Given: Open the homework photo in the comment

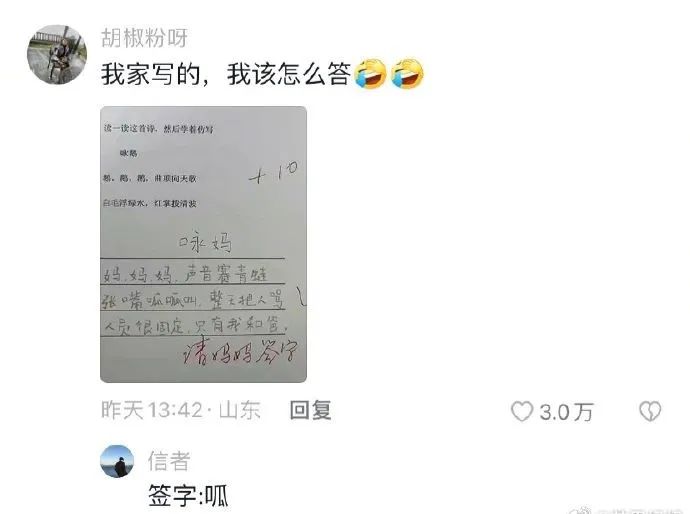Looking at the screenshot, I should point(203,244).
